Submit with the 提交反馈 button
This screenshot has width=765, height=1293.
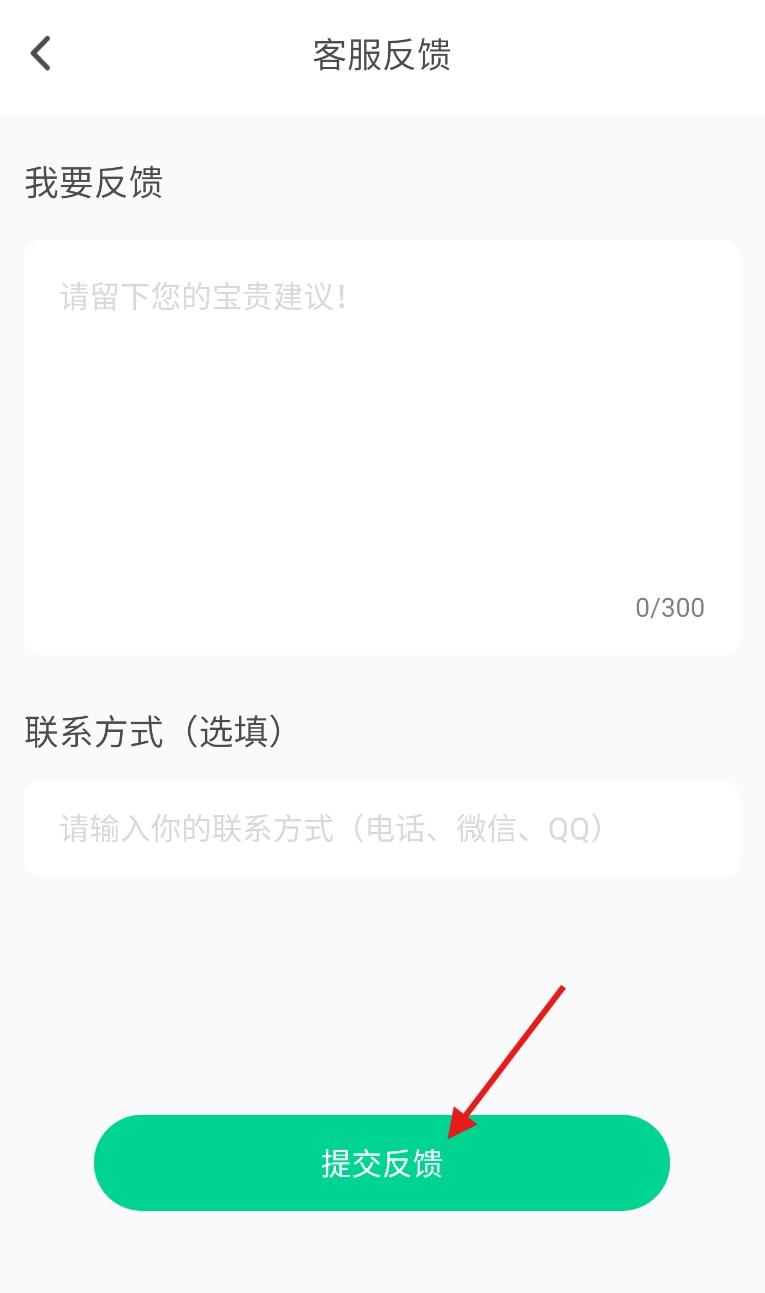tap(381, 1163)
